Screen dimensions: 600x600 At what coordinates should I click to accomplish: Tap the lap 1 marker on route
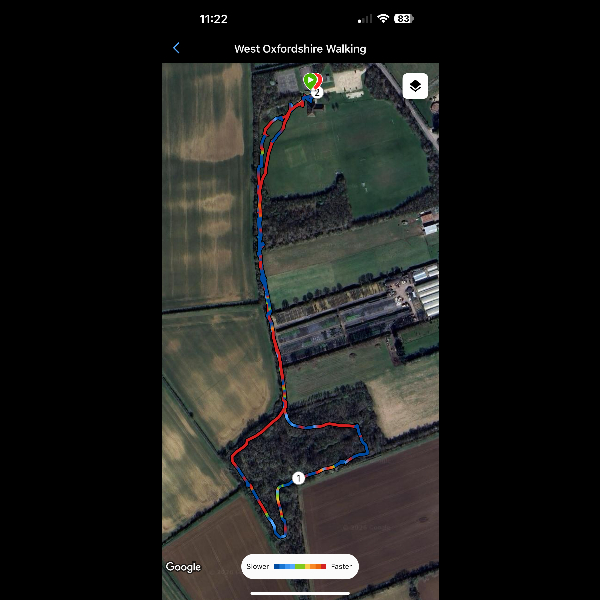297,479
